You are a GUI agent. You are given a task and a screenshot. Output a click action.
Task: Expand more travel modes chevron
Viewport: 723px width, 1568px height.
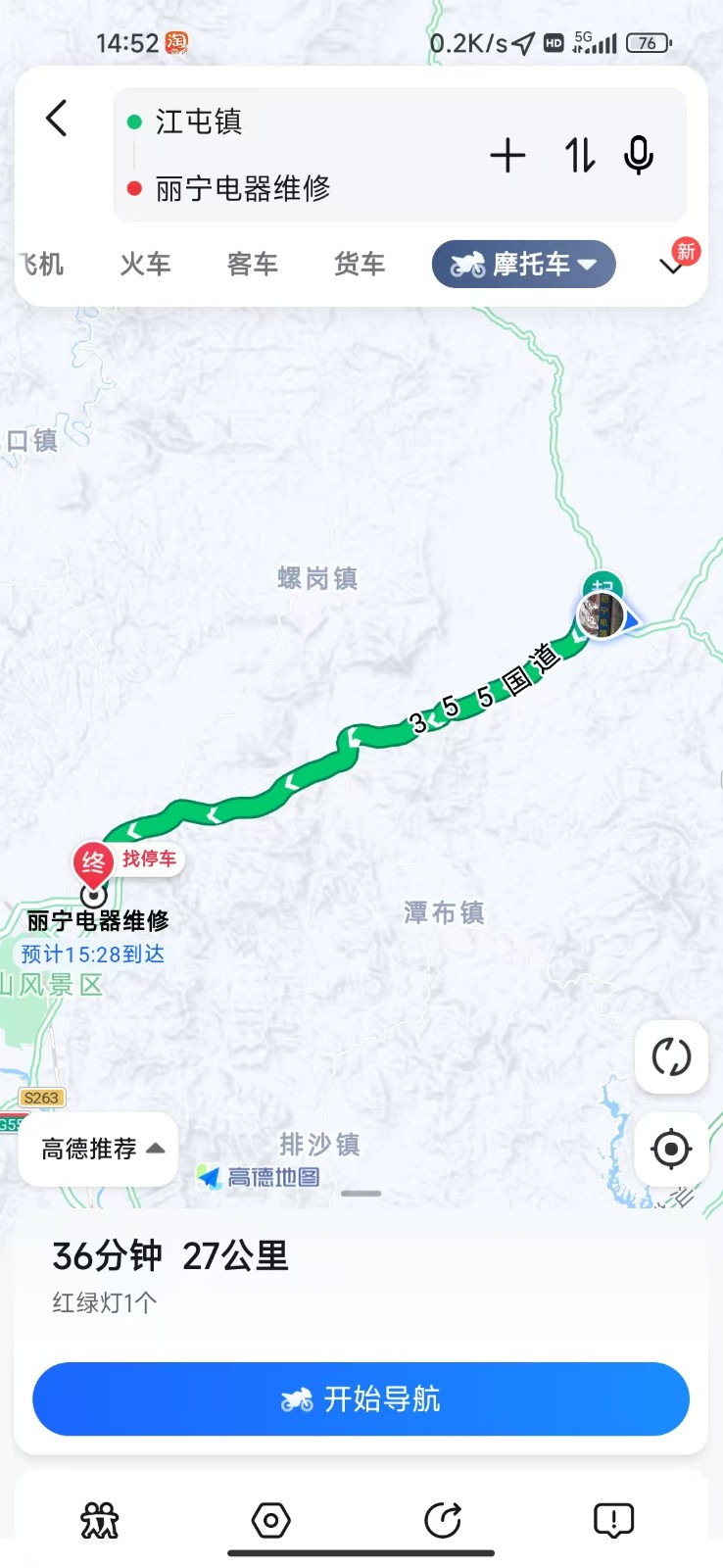pyautogui.click(x=672, y=266)
